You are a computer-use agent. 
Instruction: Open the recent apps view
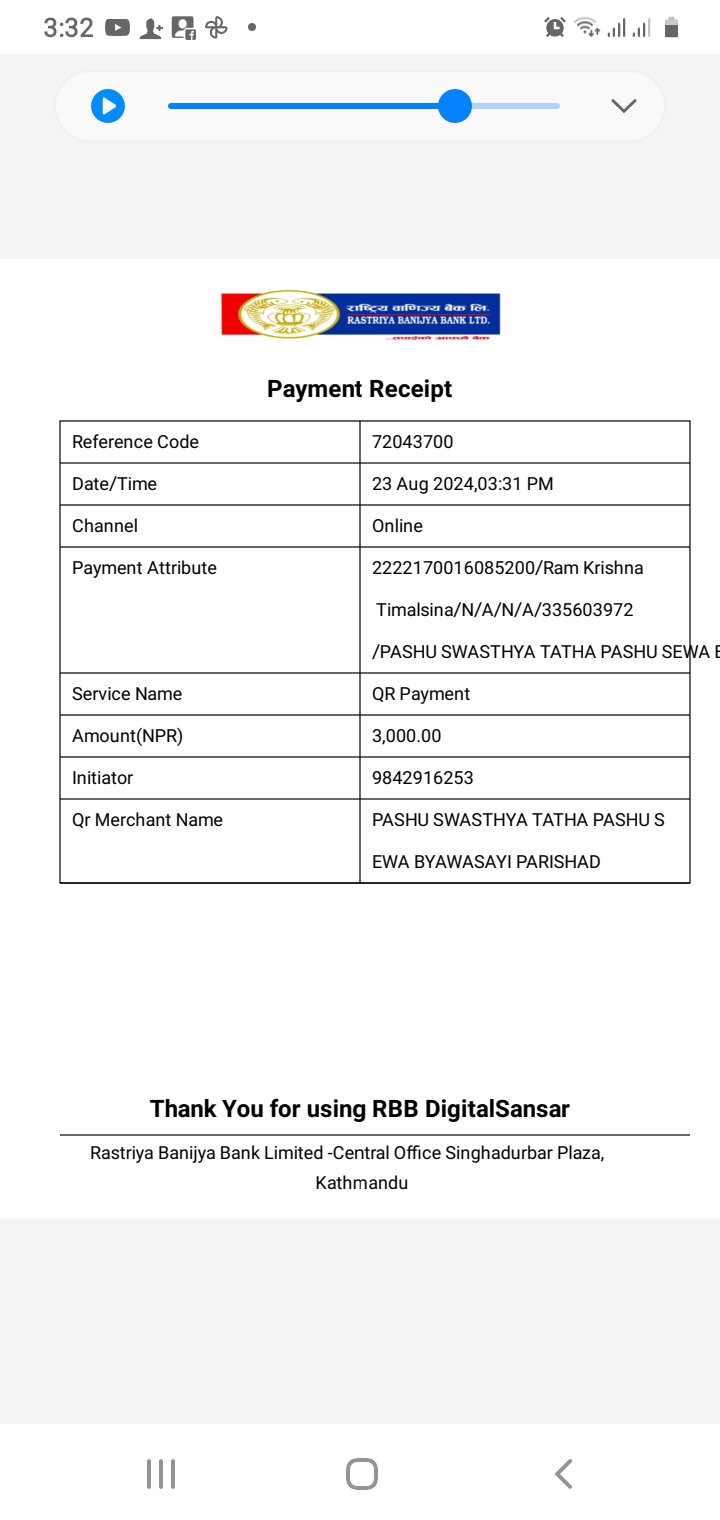pos(161,1473)
